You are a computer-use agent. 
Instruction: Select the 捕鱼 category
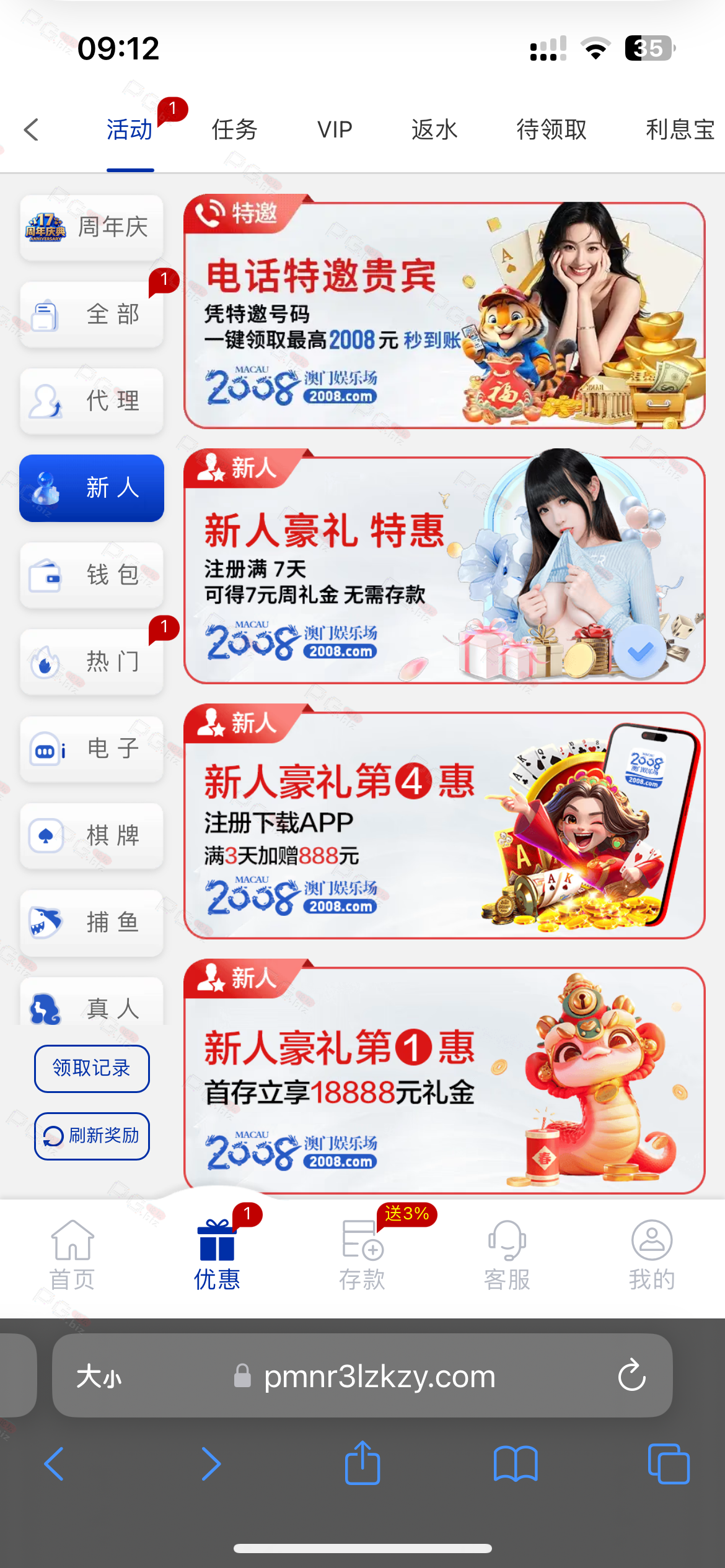[x=92, y=923]
